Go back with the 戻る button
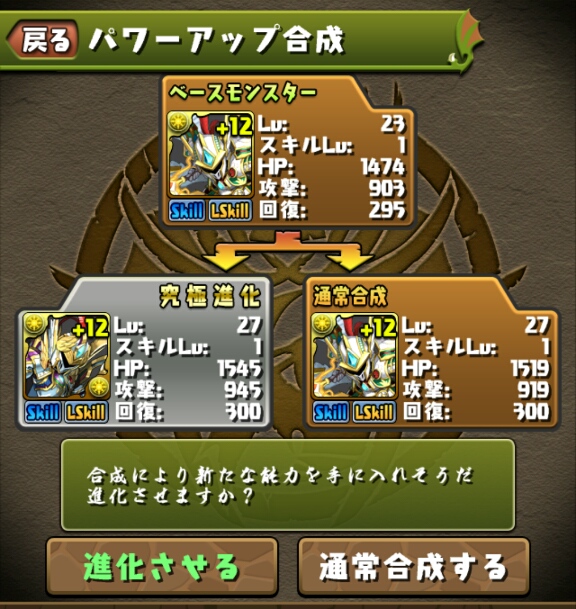Image resolution: width=576 pixels, height=609 pixels. coord(42,40)
